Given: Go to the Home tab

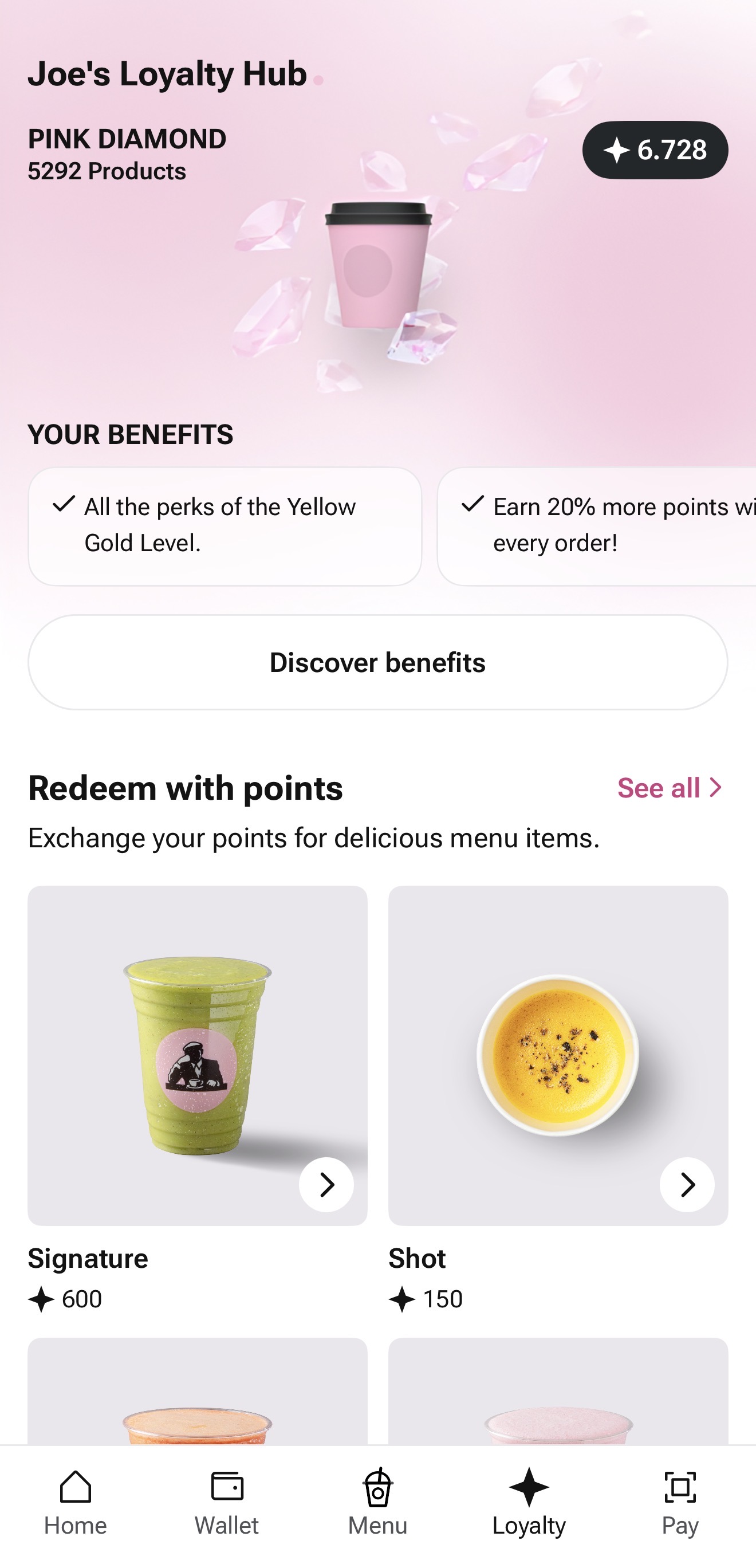Looking at the screenshot, I should click(76, 1502).
